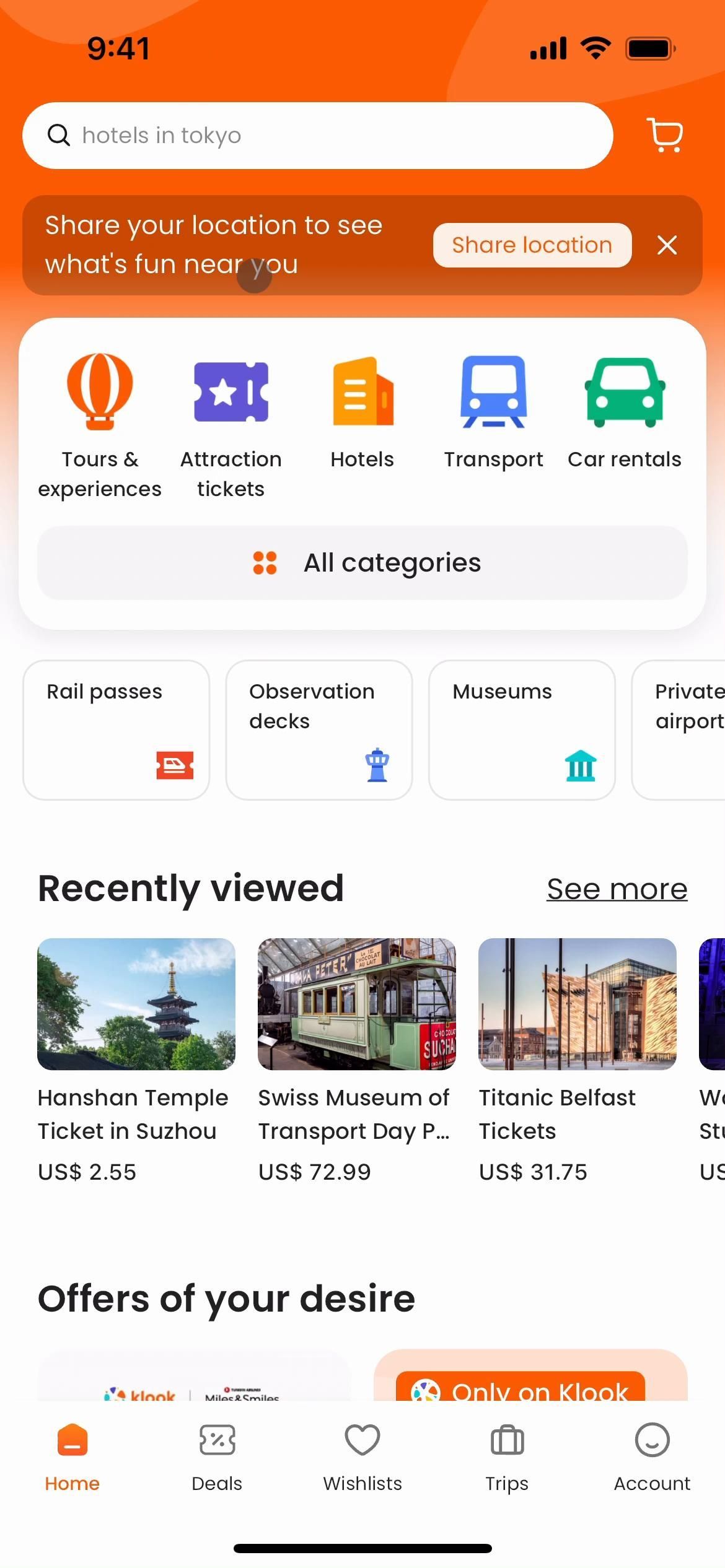Share your location
The image size is (725, 1568).
click(x=532, y=245)
